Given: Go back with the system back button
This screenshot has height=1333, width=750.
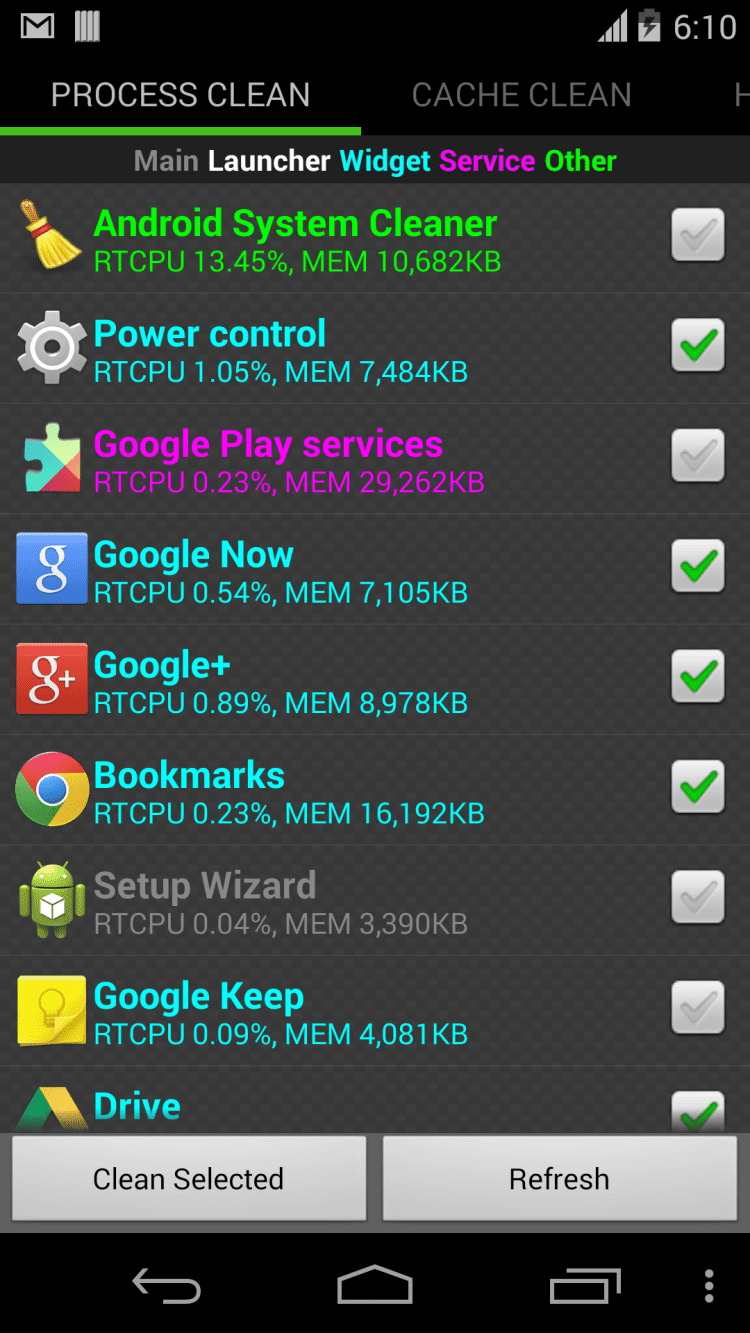Looking at the screenshot, I should click(167, 1286).
